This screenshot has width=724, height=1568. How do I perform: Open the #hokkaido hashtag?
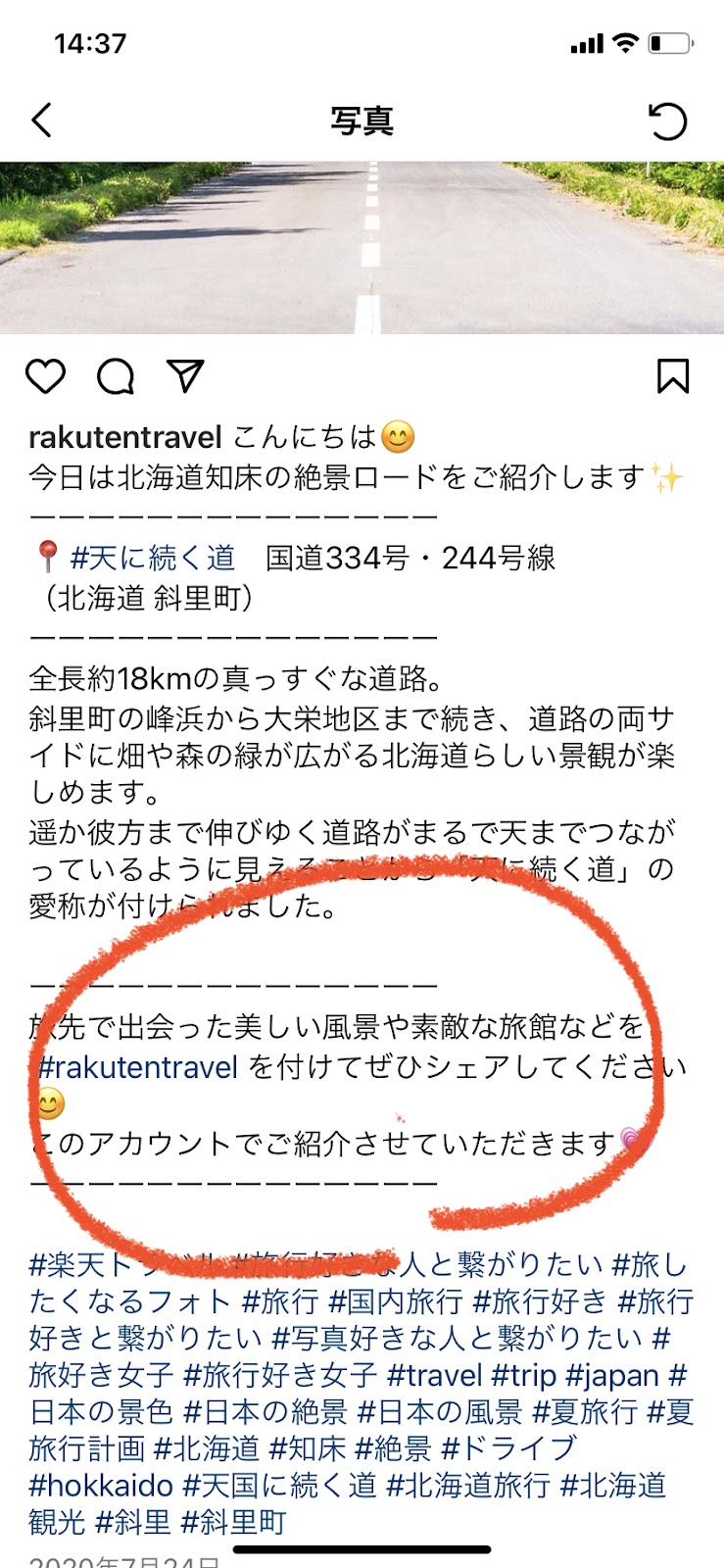(x=101, y=1486)
